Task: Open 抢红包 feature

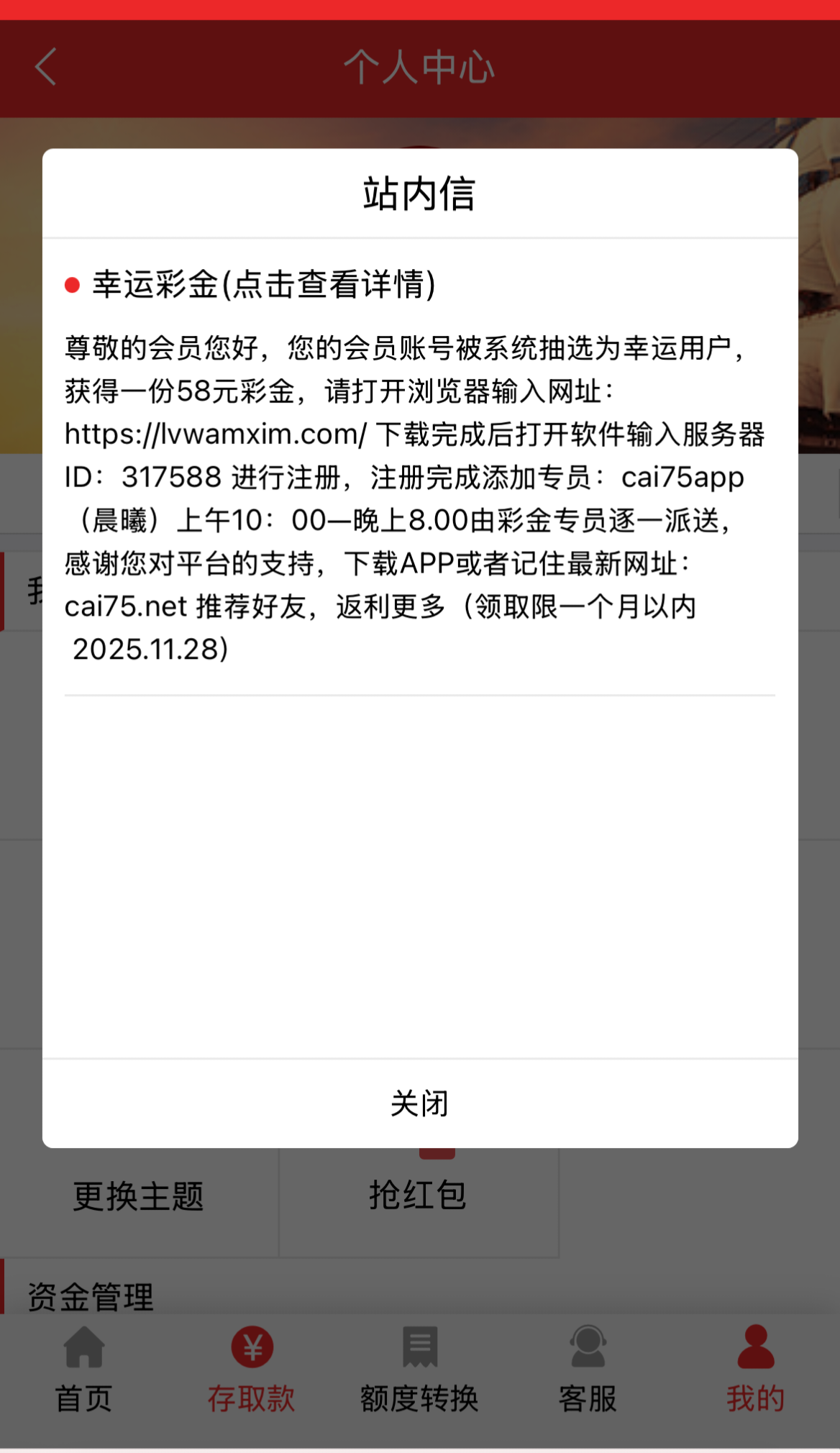Action: click(x=418, y=1195)
